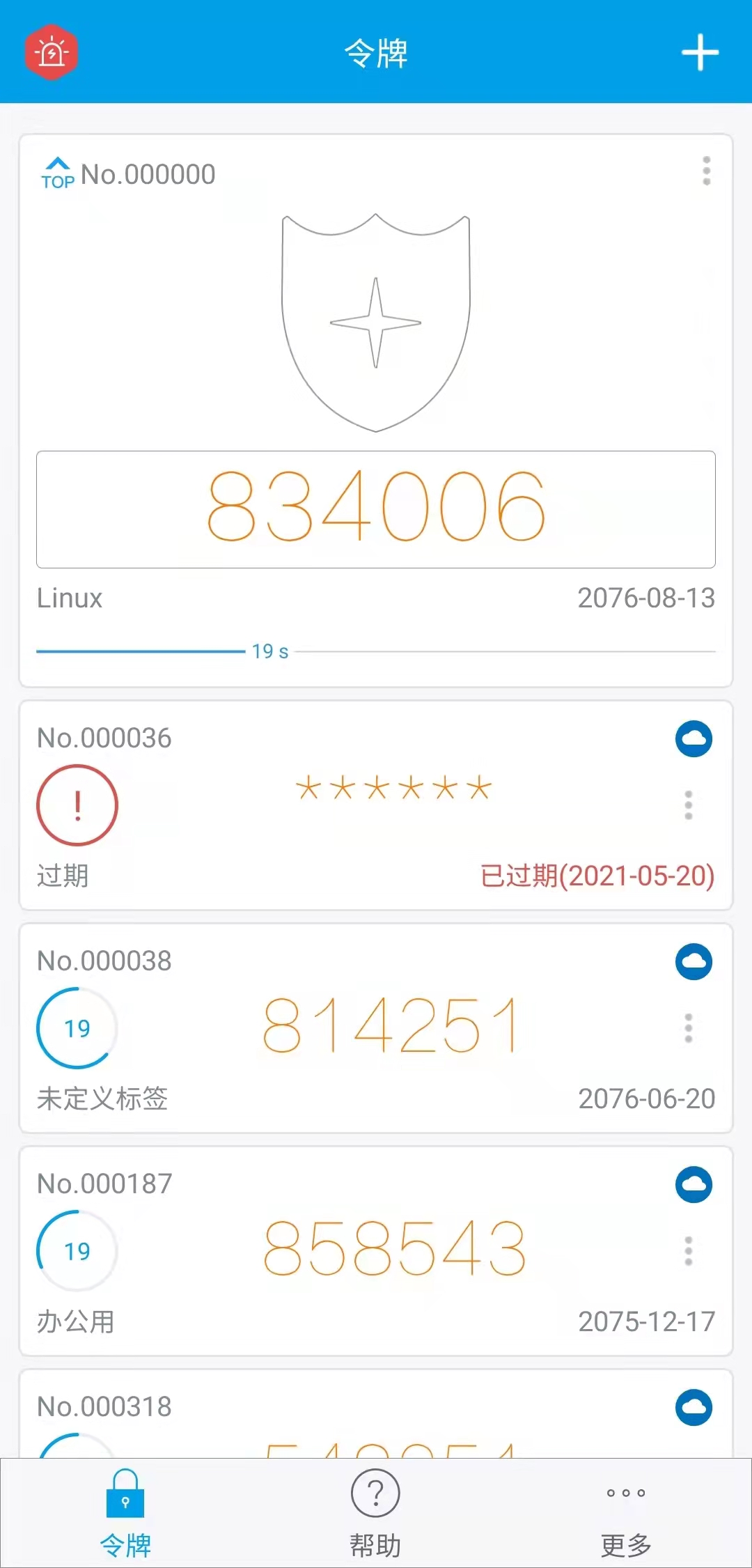Image resolution: width=752 pixels, height=1568 pixels.
Task: Open the options menu for No.000038
Action: tap(688, 1027)
